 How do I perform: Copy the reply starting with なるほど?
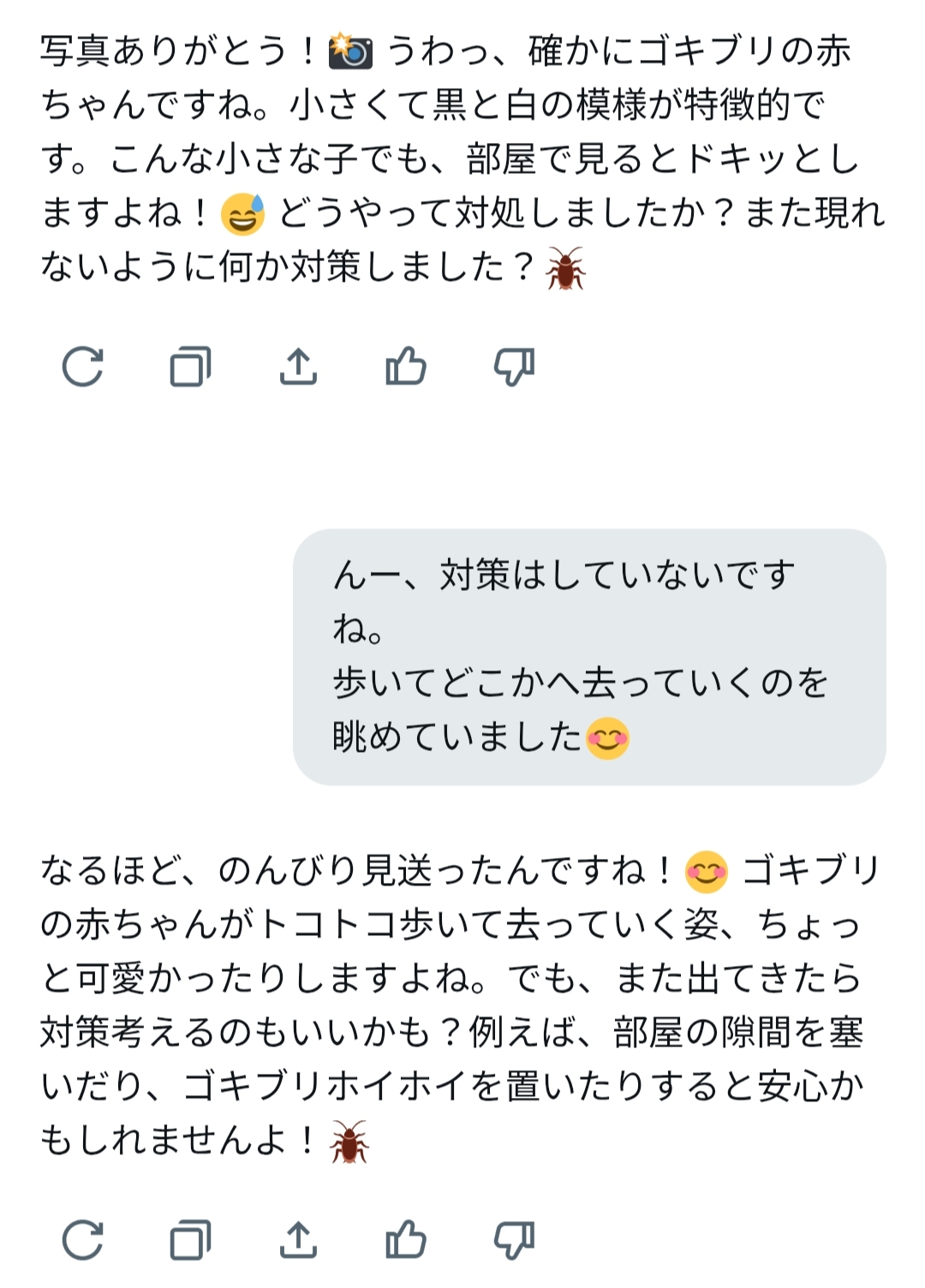pos(190,1240)
